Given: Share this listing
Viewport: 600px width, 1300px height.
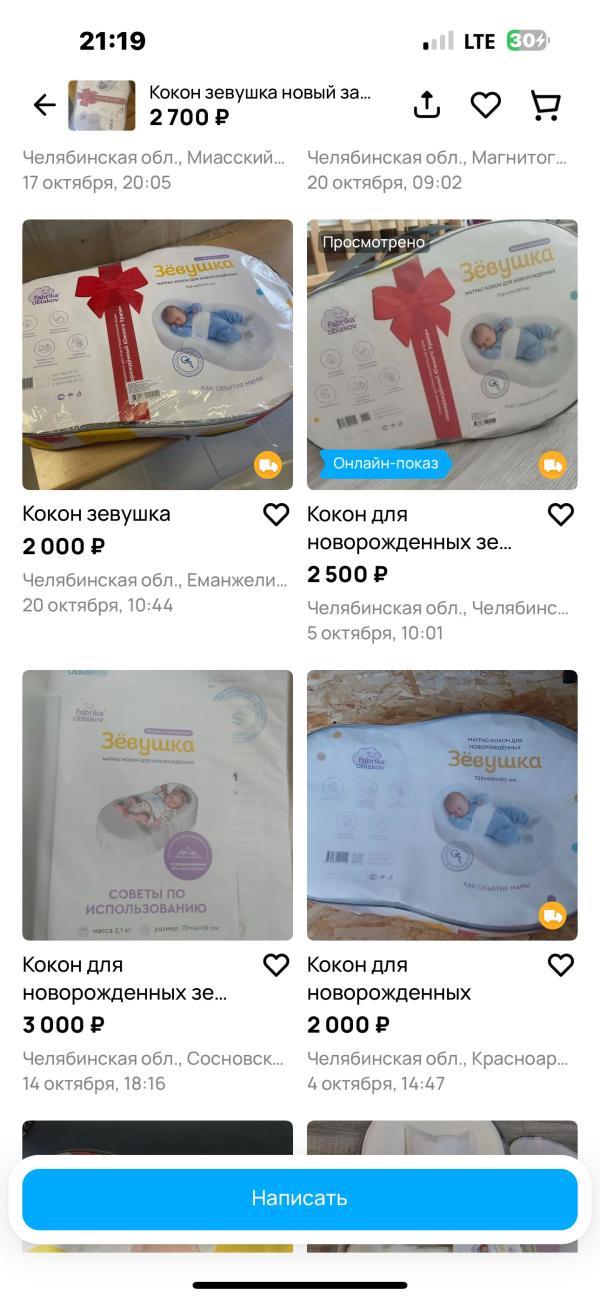Looking at the screenshot, I should pyautogui.click(x=427, y=105).
